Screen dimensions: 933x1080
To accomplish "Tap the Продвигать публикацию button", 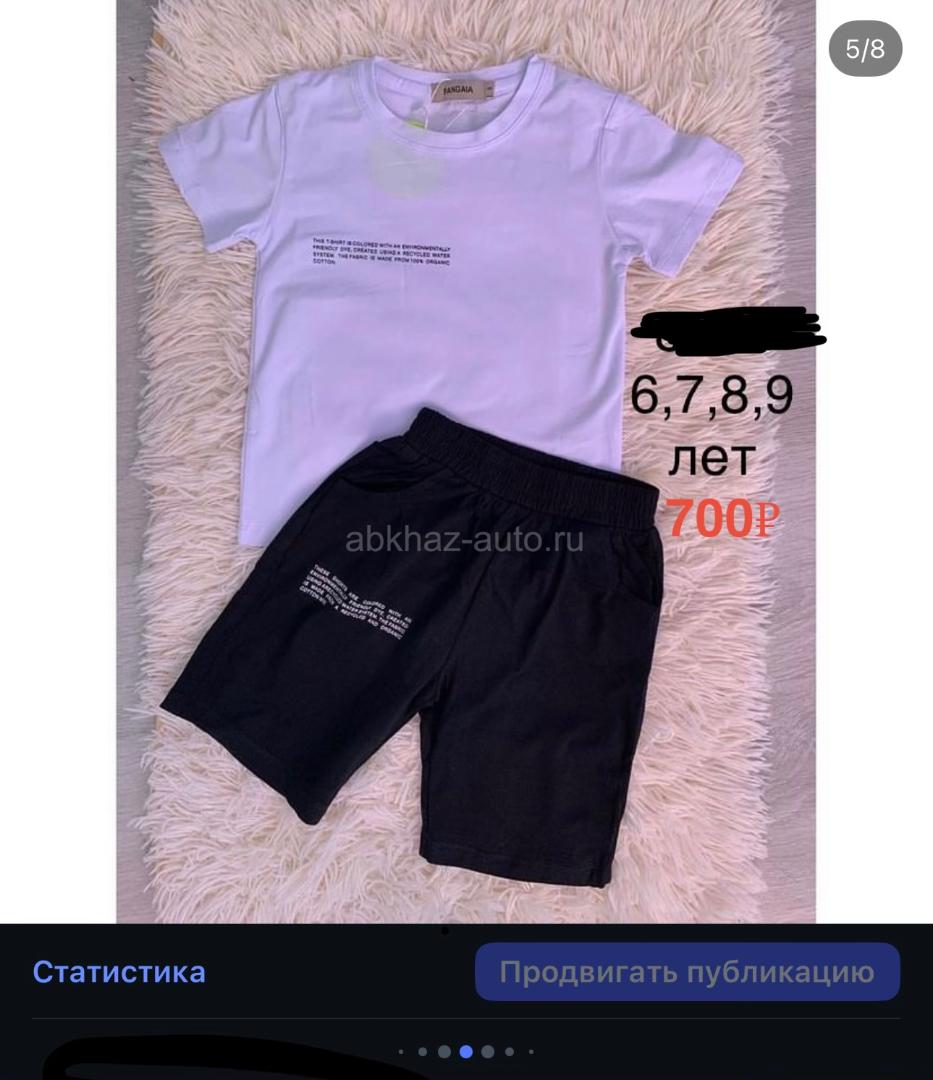I will pos(687,972).
